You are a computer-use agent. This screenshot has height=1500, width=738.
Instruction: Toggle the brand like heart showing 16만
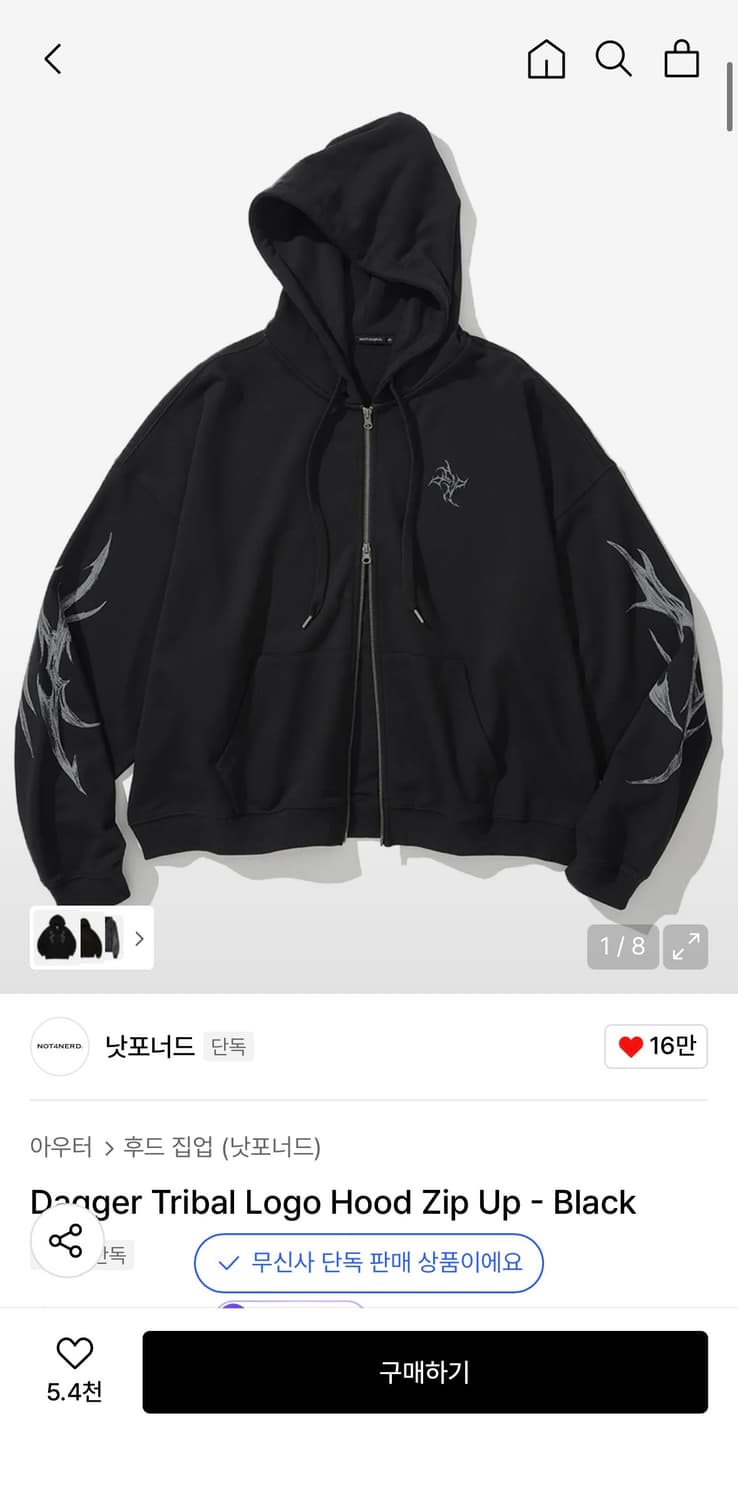click(x=656, y=1046)
